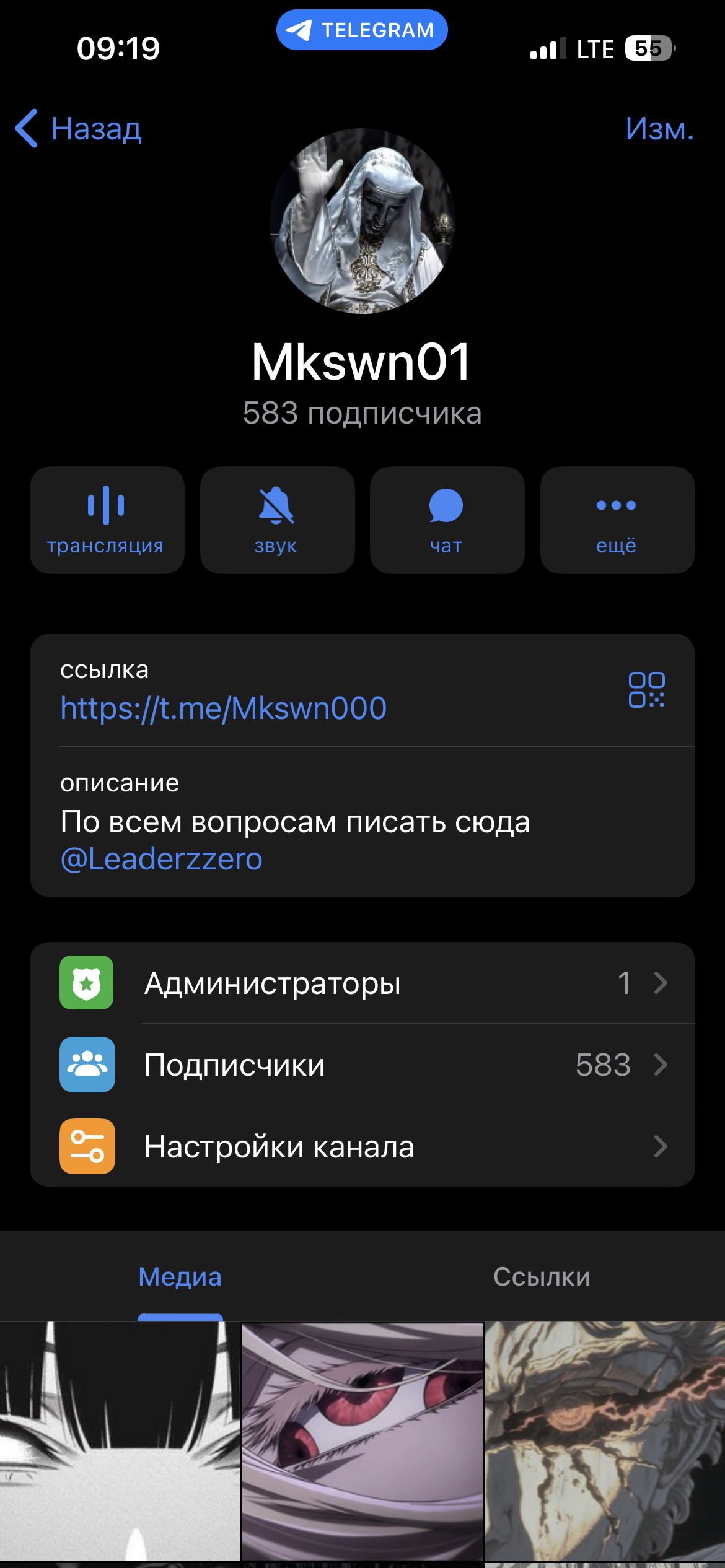The height and width of the screenshot is (1568, 725).
Task: Open the chat with the чат icon
Action: tap(447, 519)
